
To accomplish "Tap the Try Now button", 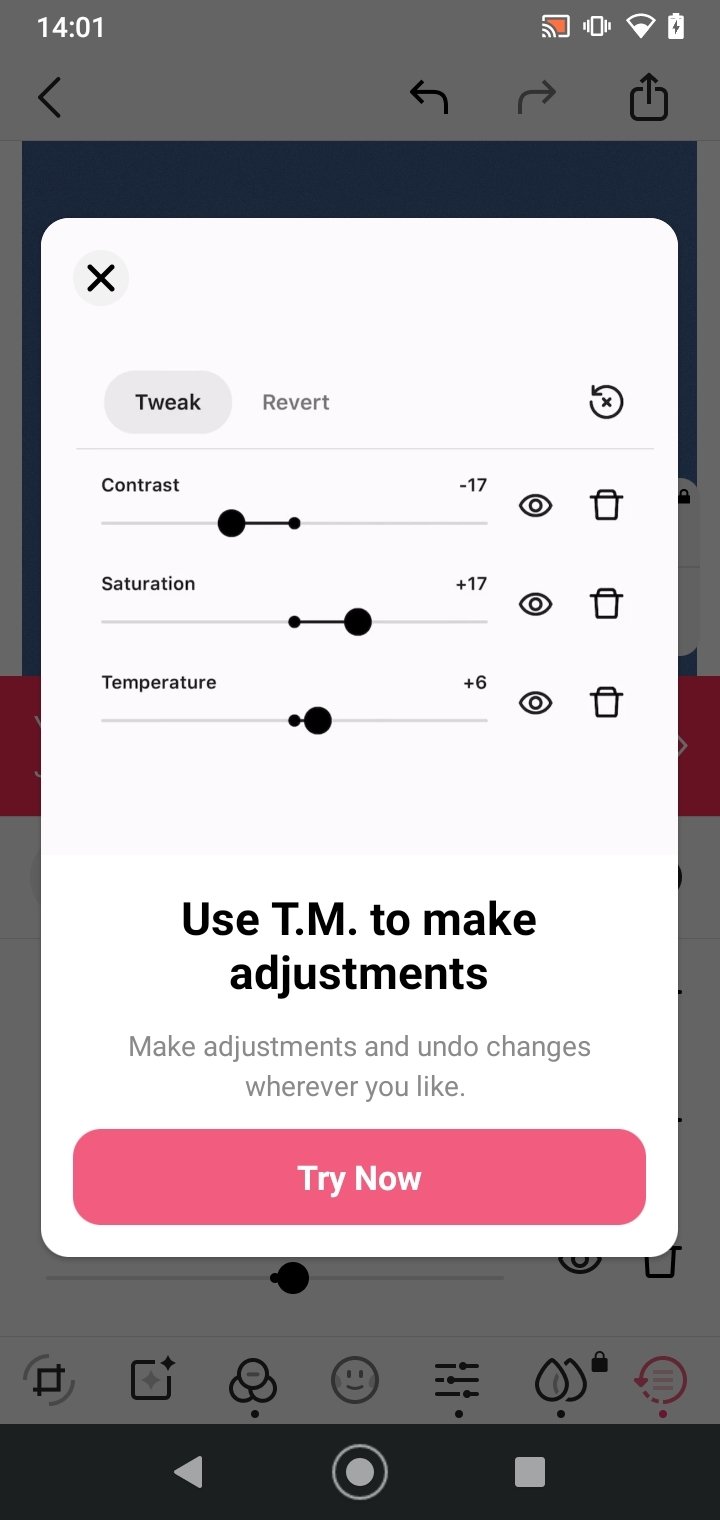I will pyautogui.click(x=359, y=1177).
